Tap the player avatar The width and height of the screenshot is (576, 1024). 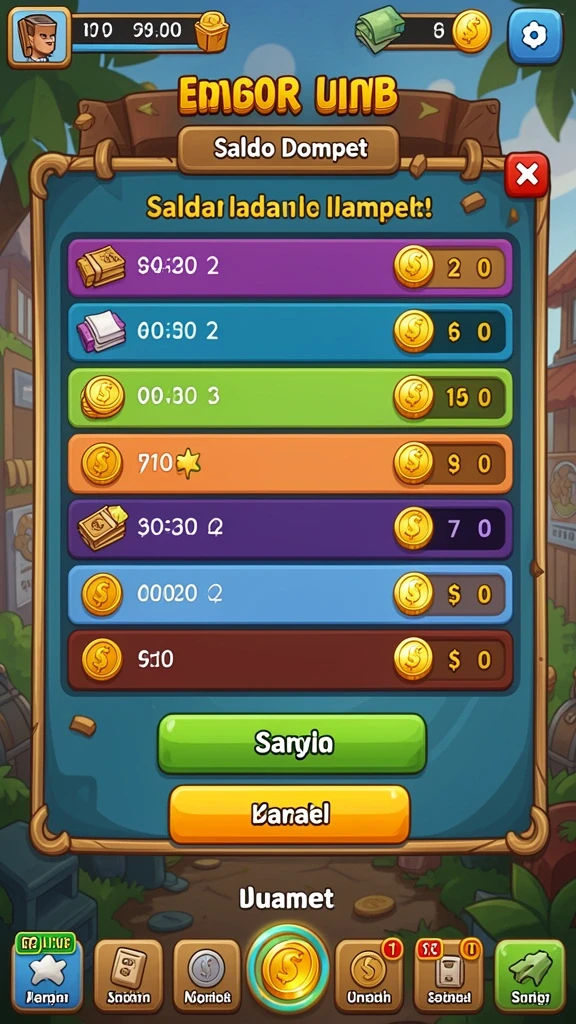tap(39, 37)
